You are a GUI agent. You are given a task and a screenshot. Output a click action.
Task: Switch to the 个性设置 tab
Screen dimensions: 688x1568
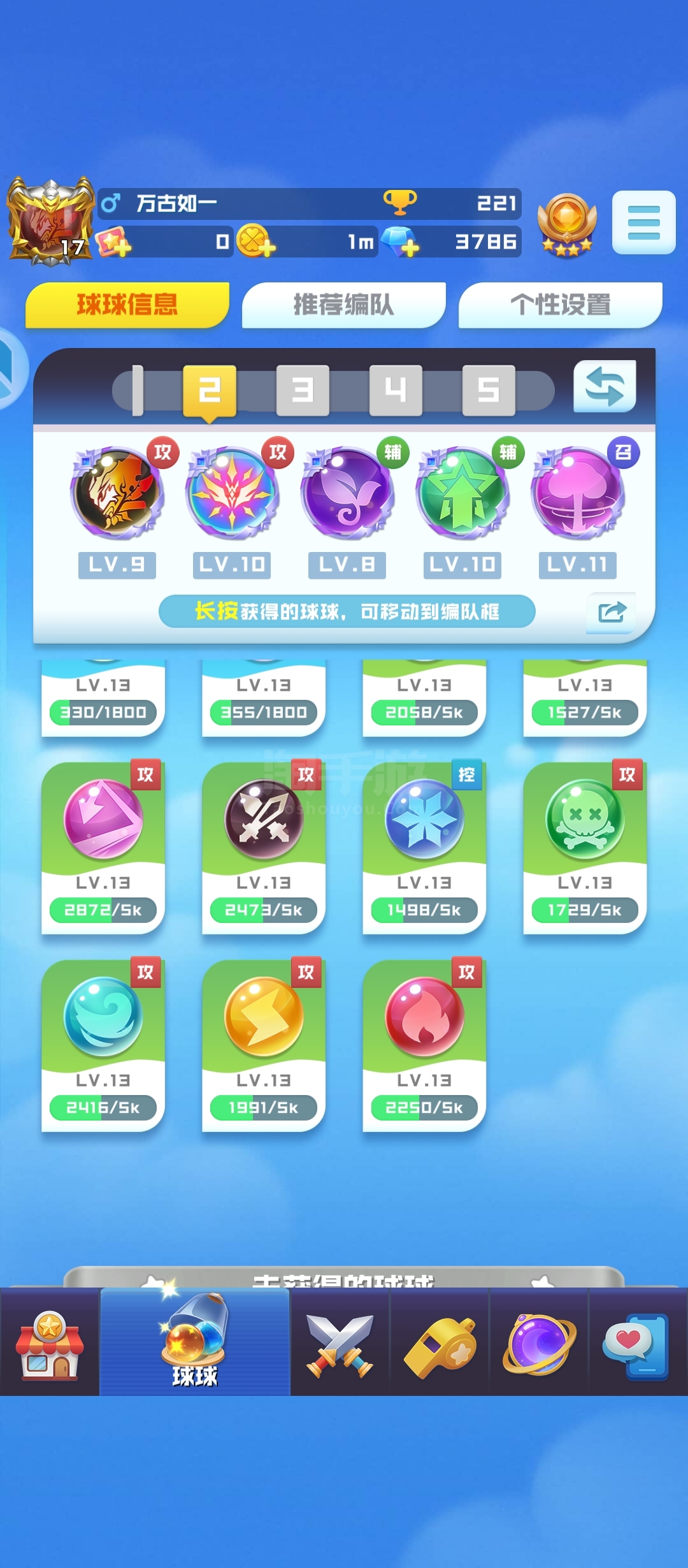coord(560,305)
